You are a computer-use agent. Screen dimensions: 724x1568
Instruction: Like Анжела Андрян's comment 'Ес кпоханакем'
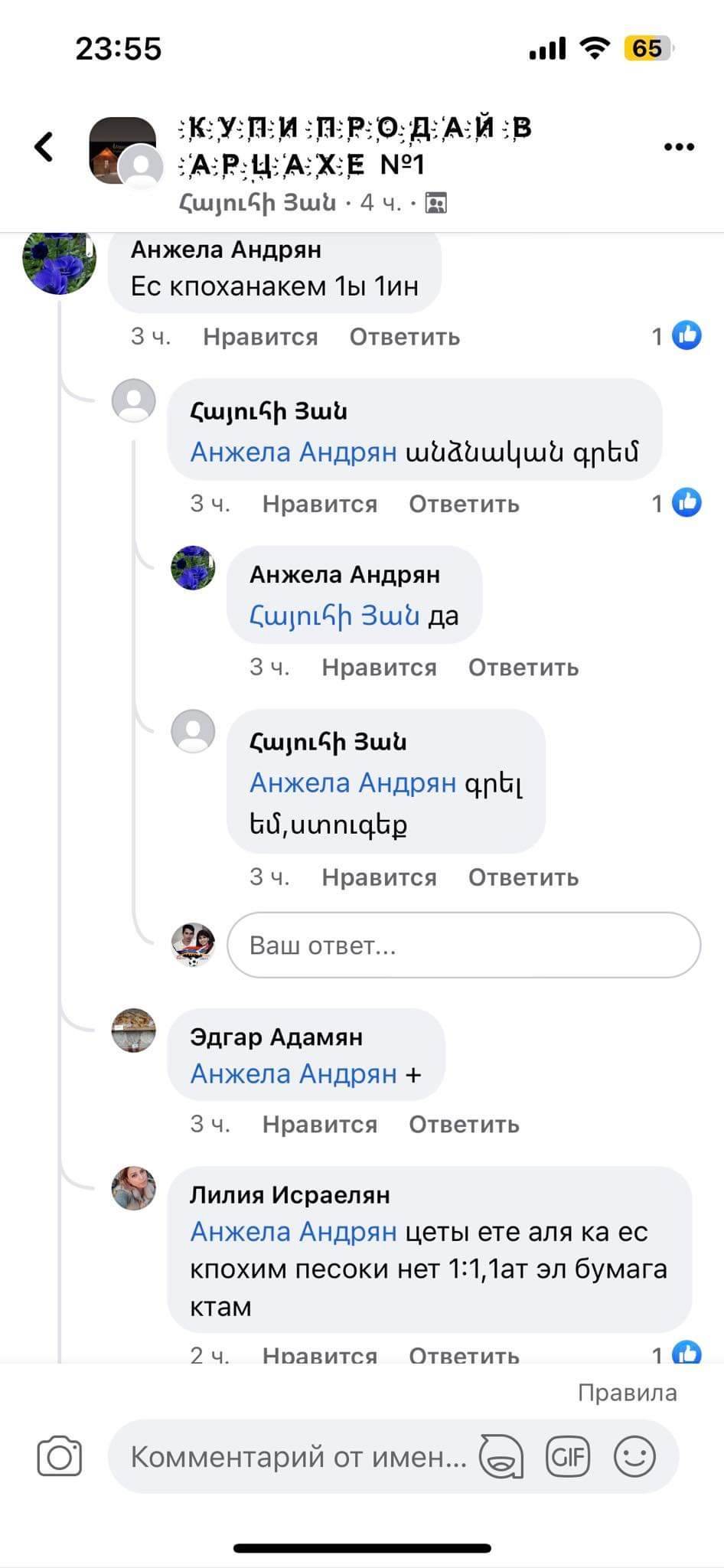pyautogui.click(x=259, y=337)
